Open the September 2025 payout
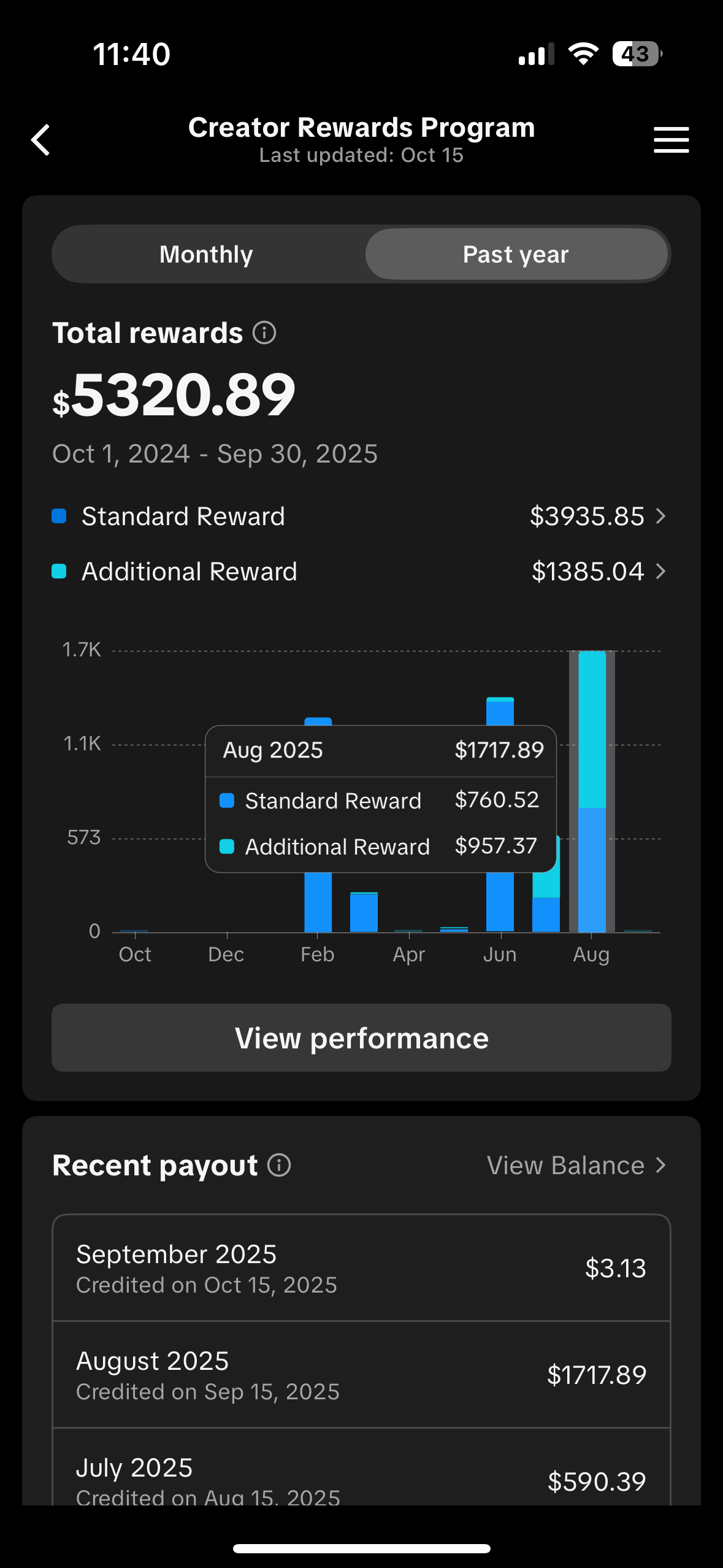Screen dimensions: 723x1568 [361, 1269]
